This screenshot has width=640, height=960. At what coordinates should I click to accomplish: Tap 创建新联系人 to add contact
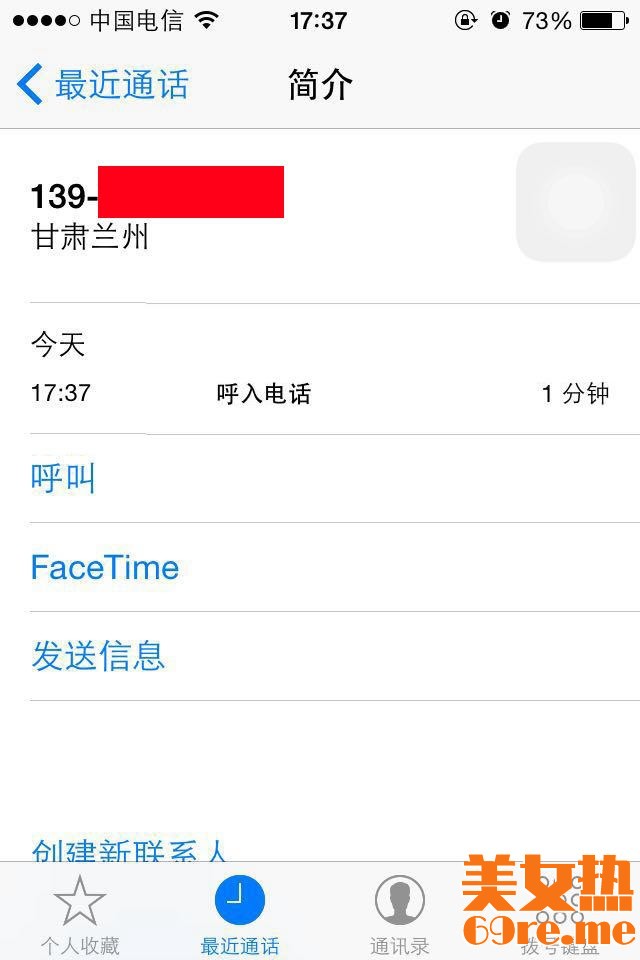coord(130,851)
